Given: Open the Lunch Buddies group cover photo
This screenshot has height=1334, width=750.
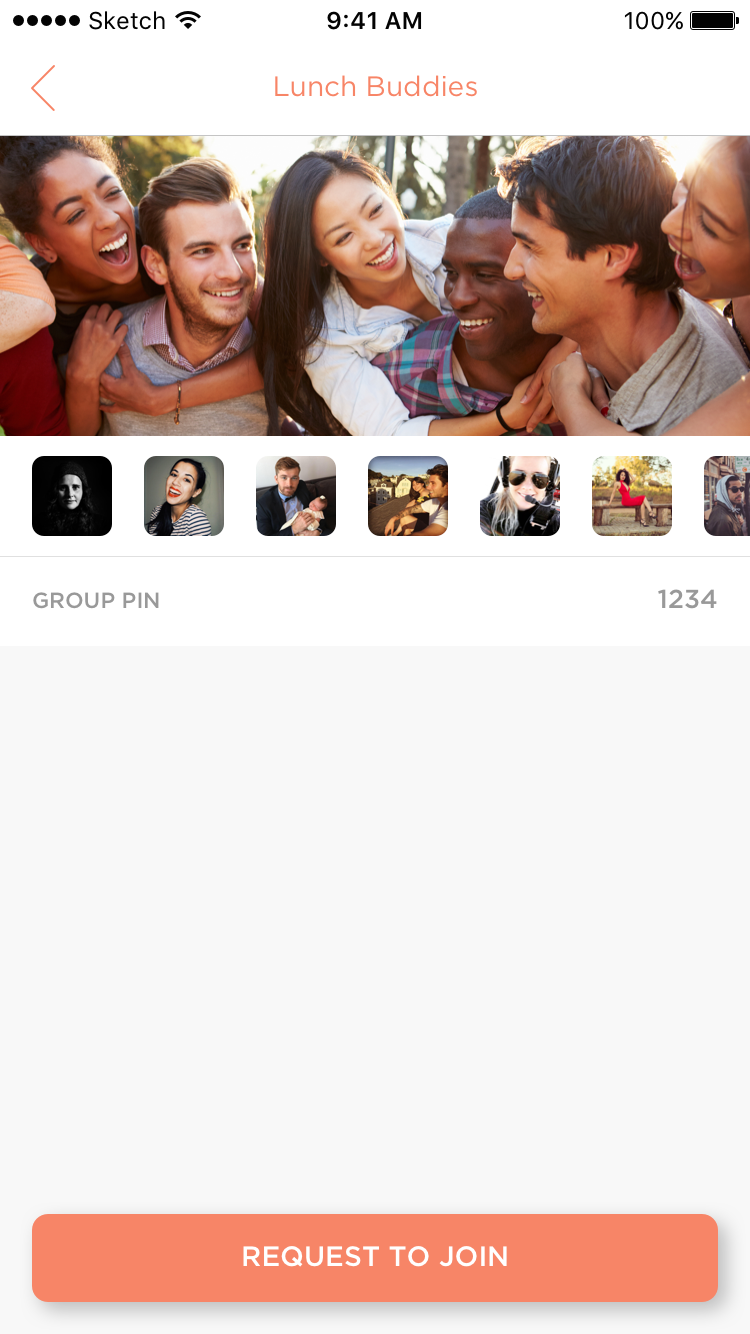Looking at the screenshot, I should tap(375, 286).
